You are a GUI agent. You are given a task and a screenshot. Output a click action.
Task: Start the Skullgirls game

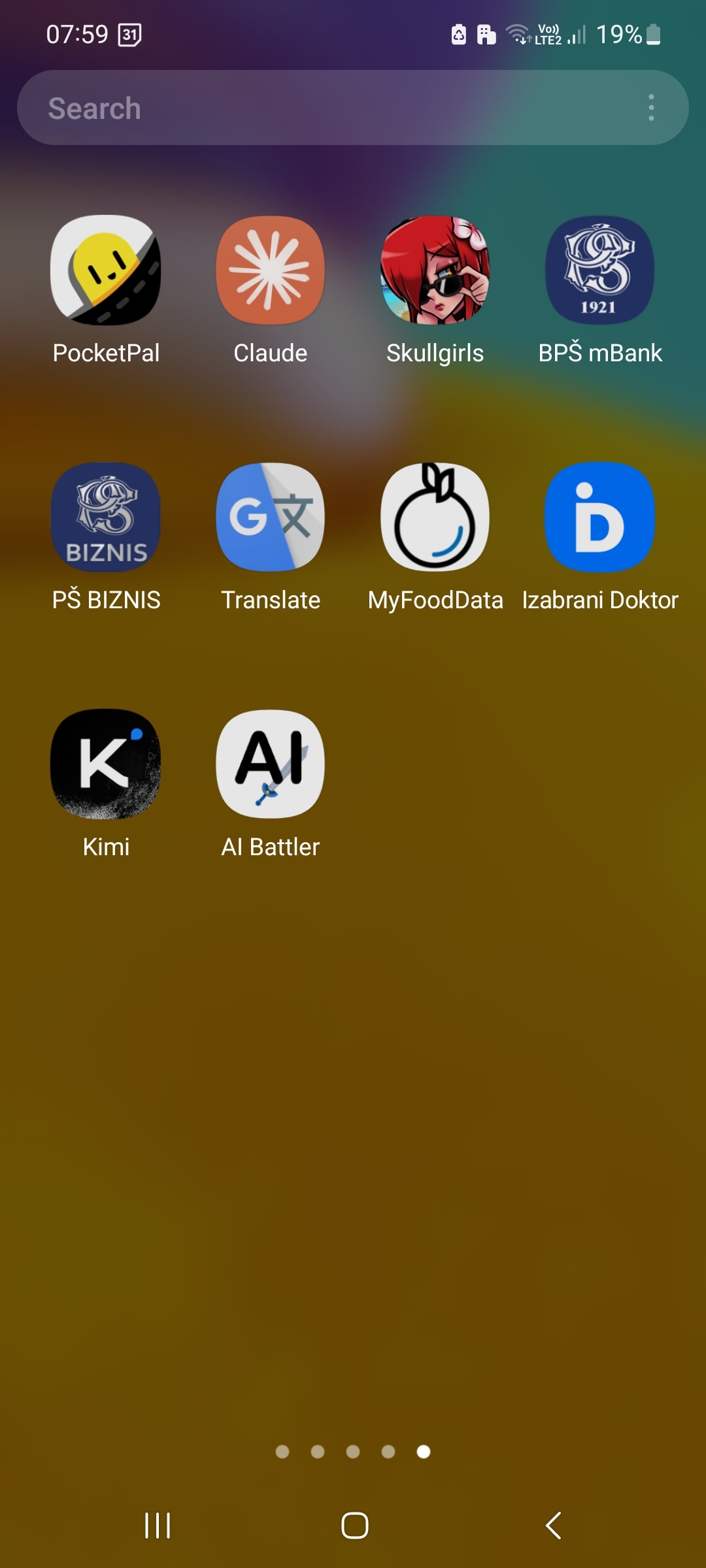[435, 270]
